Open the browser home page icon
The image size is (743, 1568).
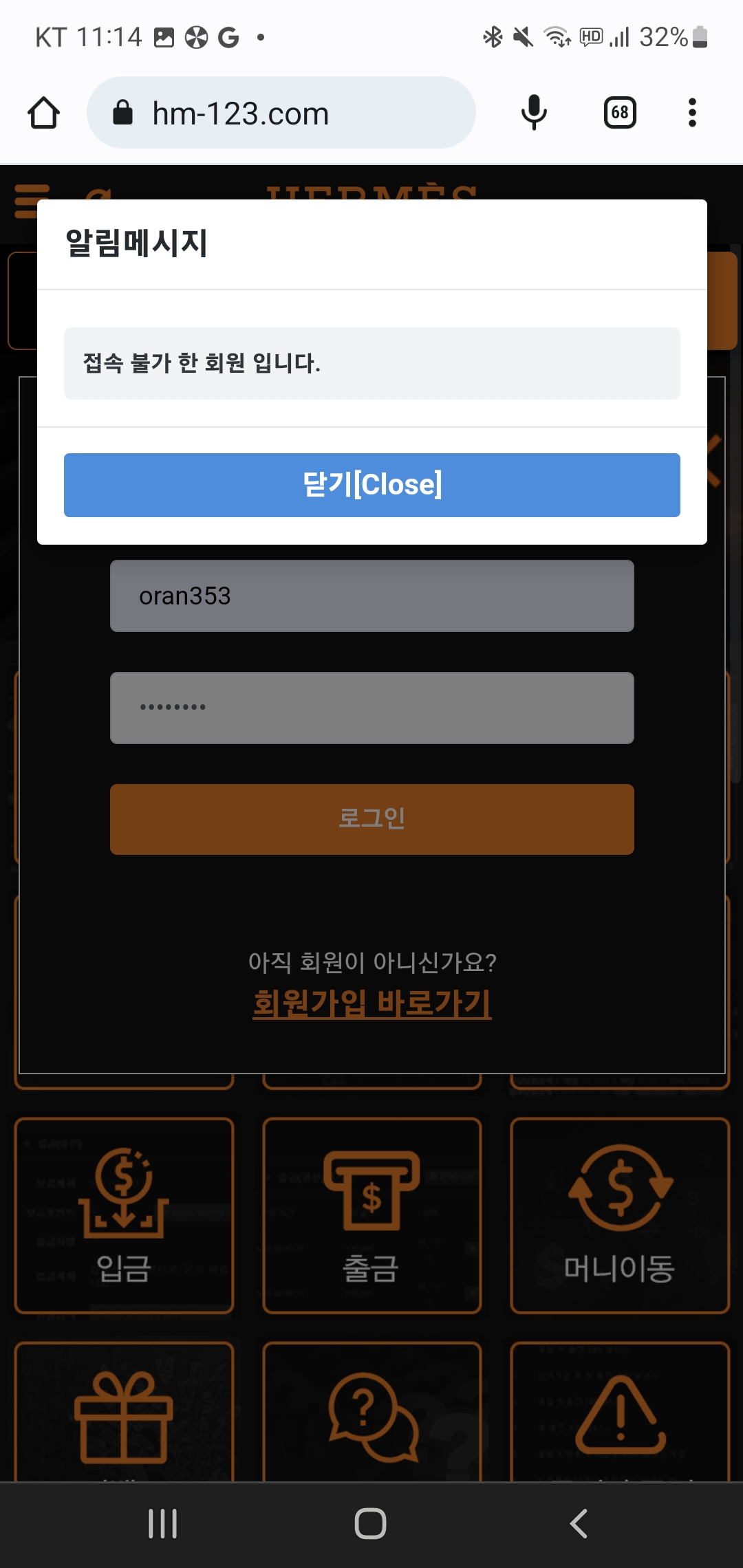click(x=43, y=113)
